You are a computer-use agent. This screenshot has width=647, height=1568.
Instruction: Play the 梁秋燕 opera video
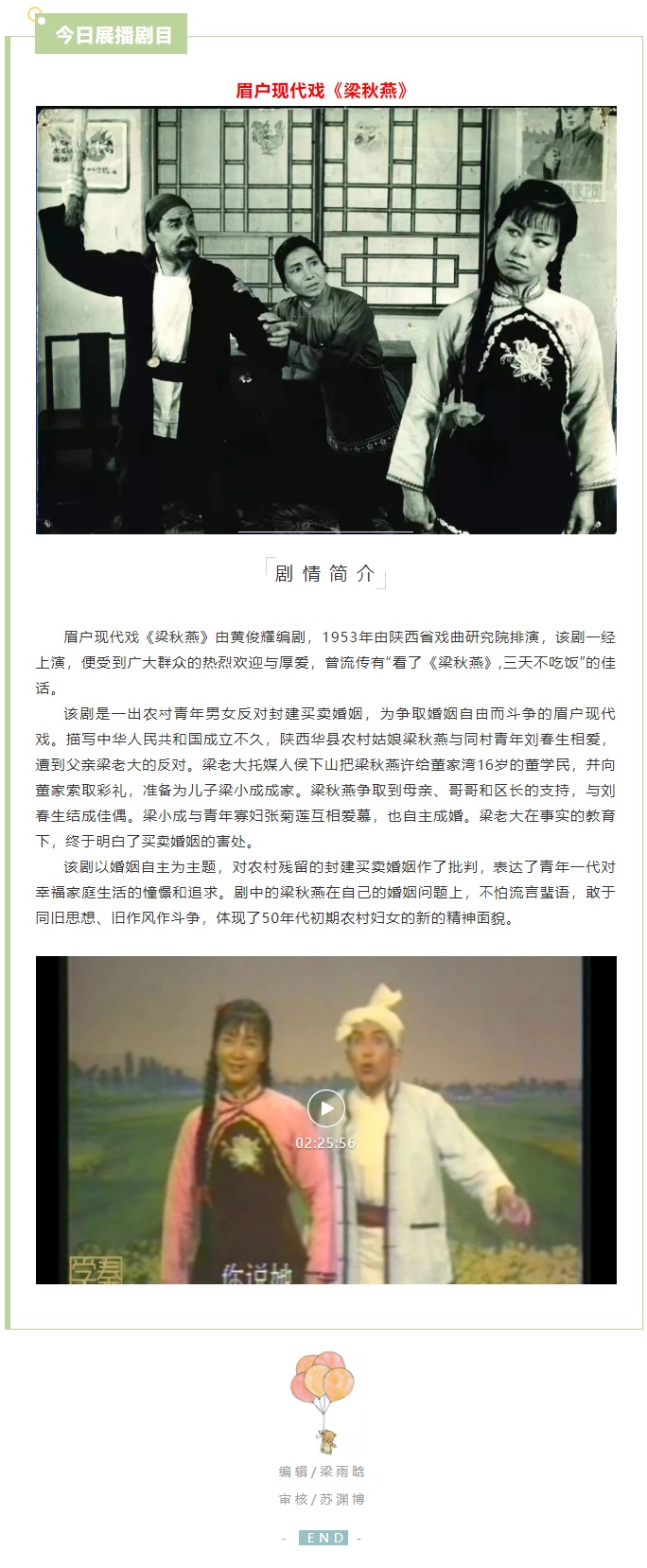pos(325,1108)
